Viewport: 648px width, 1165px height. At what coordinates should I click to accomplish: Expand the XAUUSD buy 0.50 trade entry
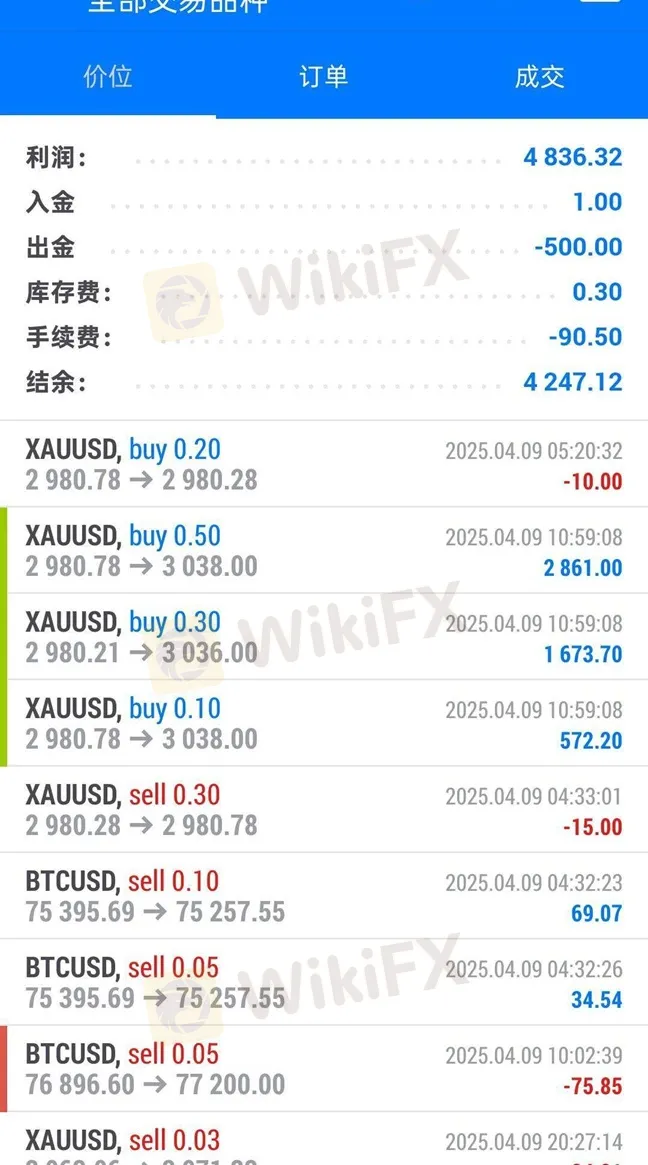324,550
